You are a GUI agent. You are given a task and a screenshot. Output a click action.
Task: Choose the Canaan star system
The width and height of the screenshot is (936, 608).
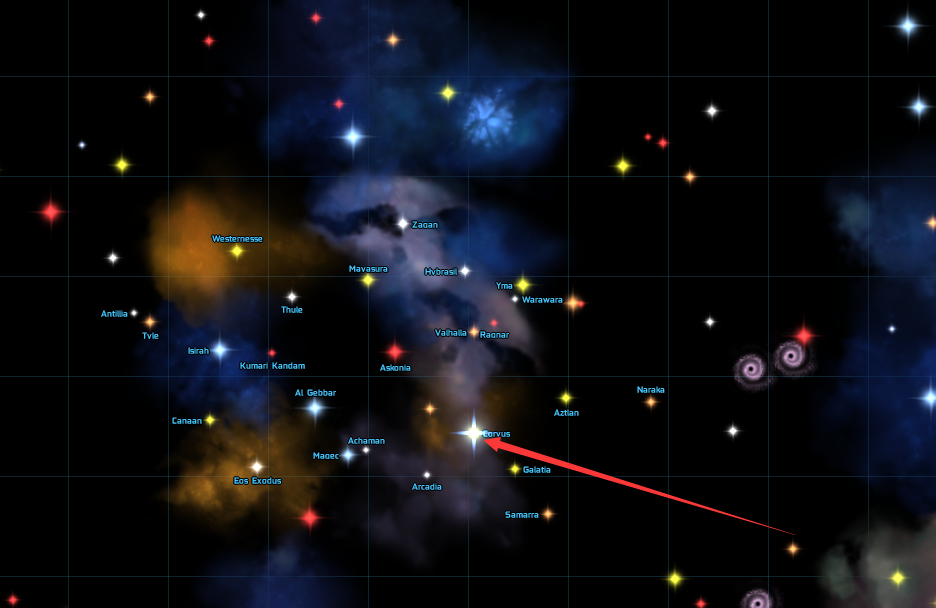pos(210,420)
